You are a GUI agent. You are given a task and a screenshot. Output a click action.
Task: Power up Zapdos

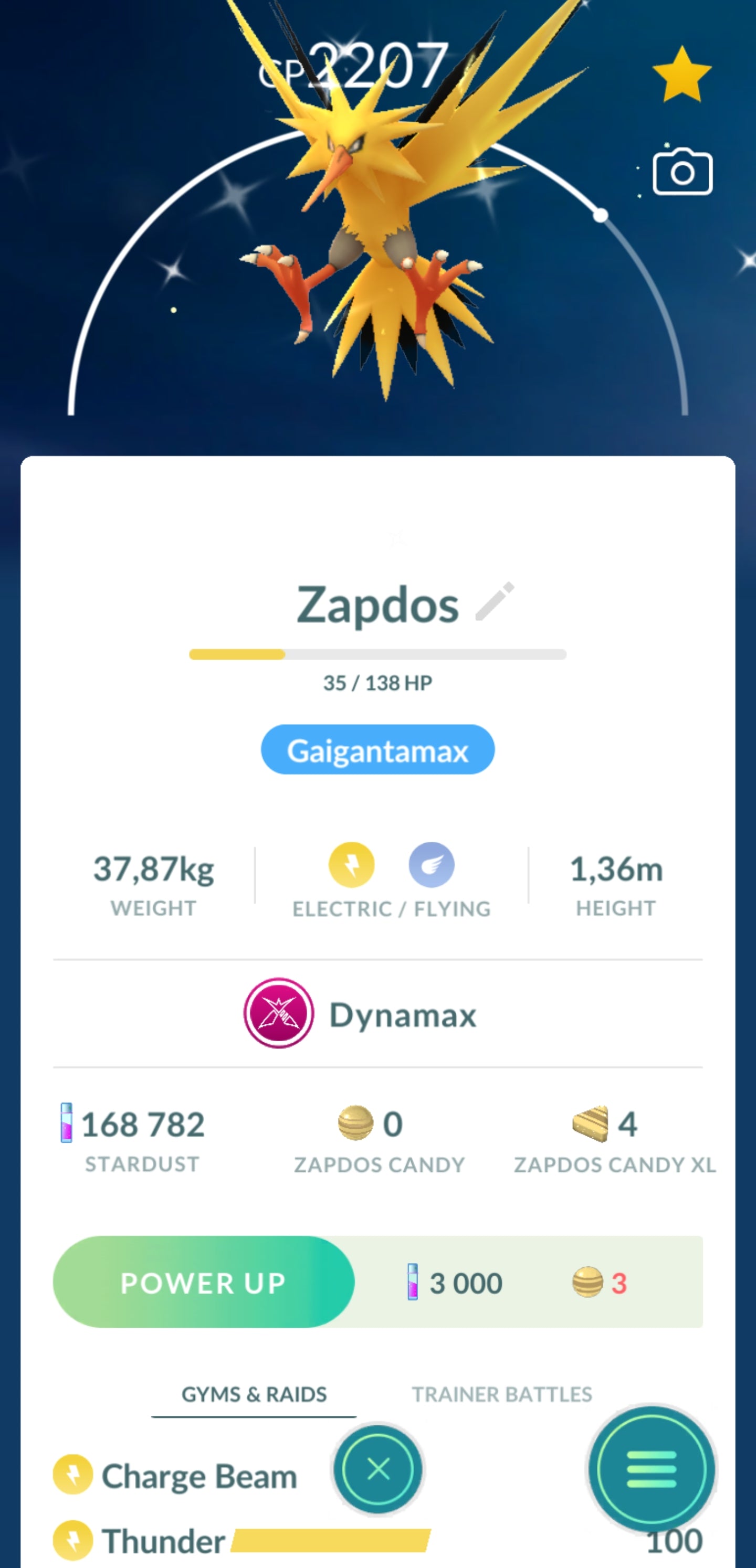(204, 1283)
